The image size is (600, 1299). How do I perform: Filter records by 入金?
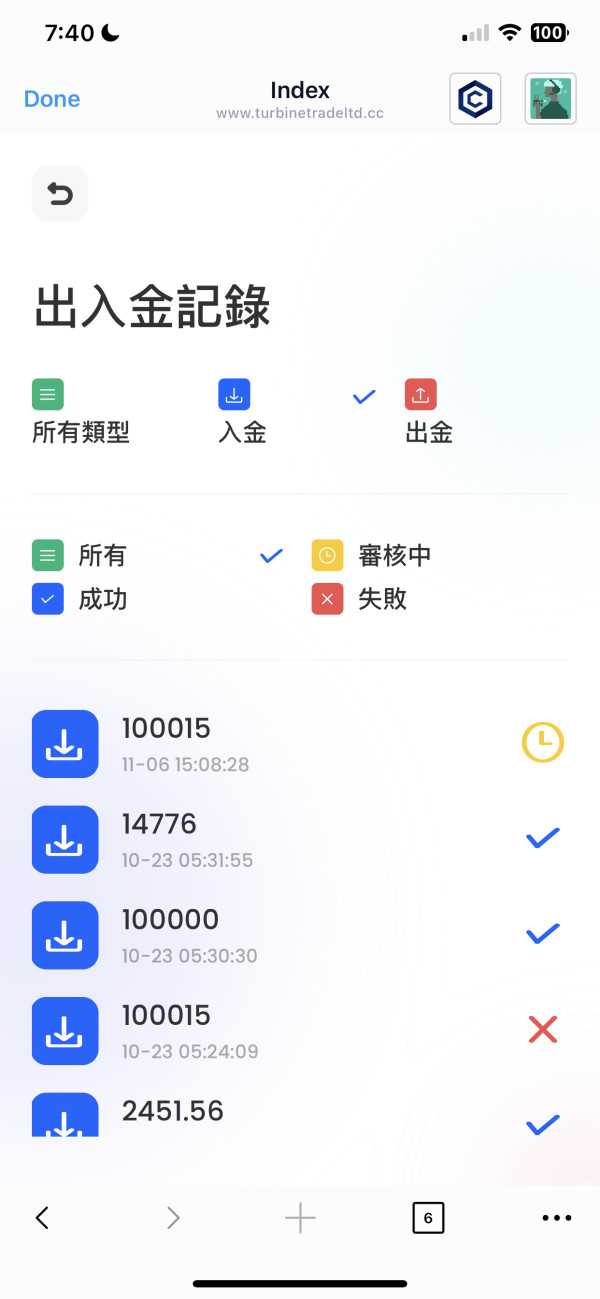tap(243, 412)
